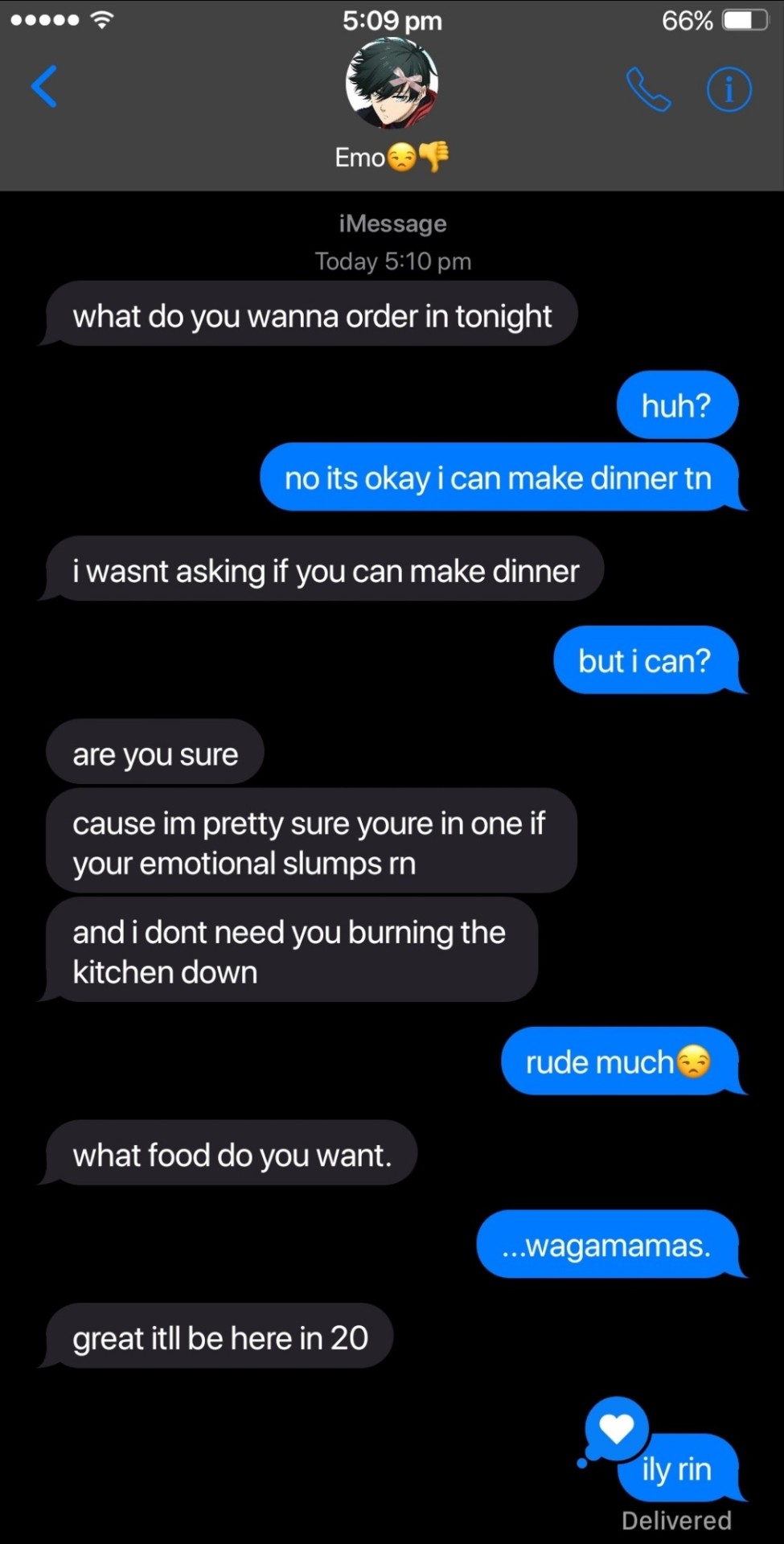Viewport: 784px width, 1544px height.
Task: Open Emo's contact profile picture
Action: 392,84
